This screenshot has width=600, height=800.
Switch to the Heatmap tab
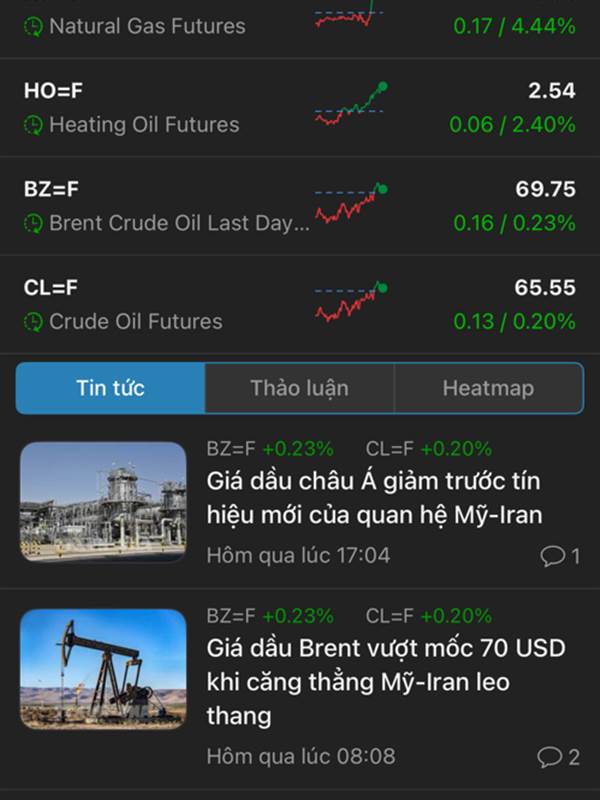click(x=488, y=388)
